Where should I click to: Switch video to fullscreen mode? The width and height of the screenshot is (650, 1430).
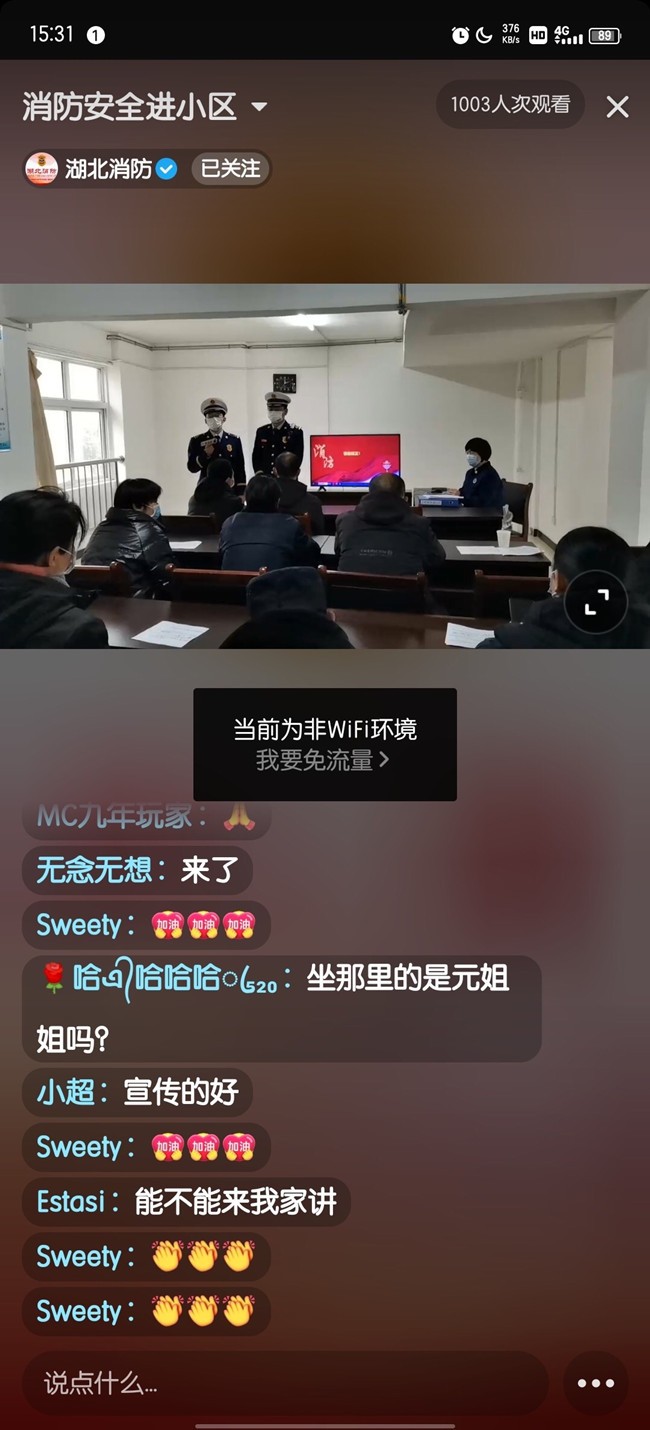click(x=596, y=602)
